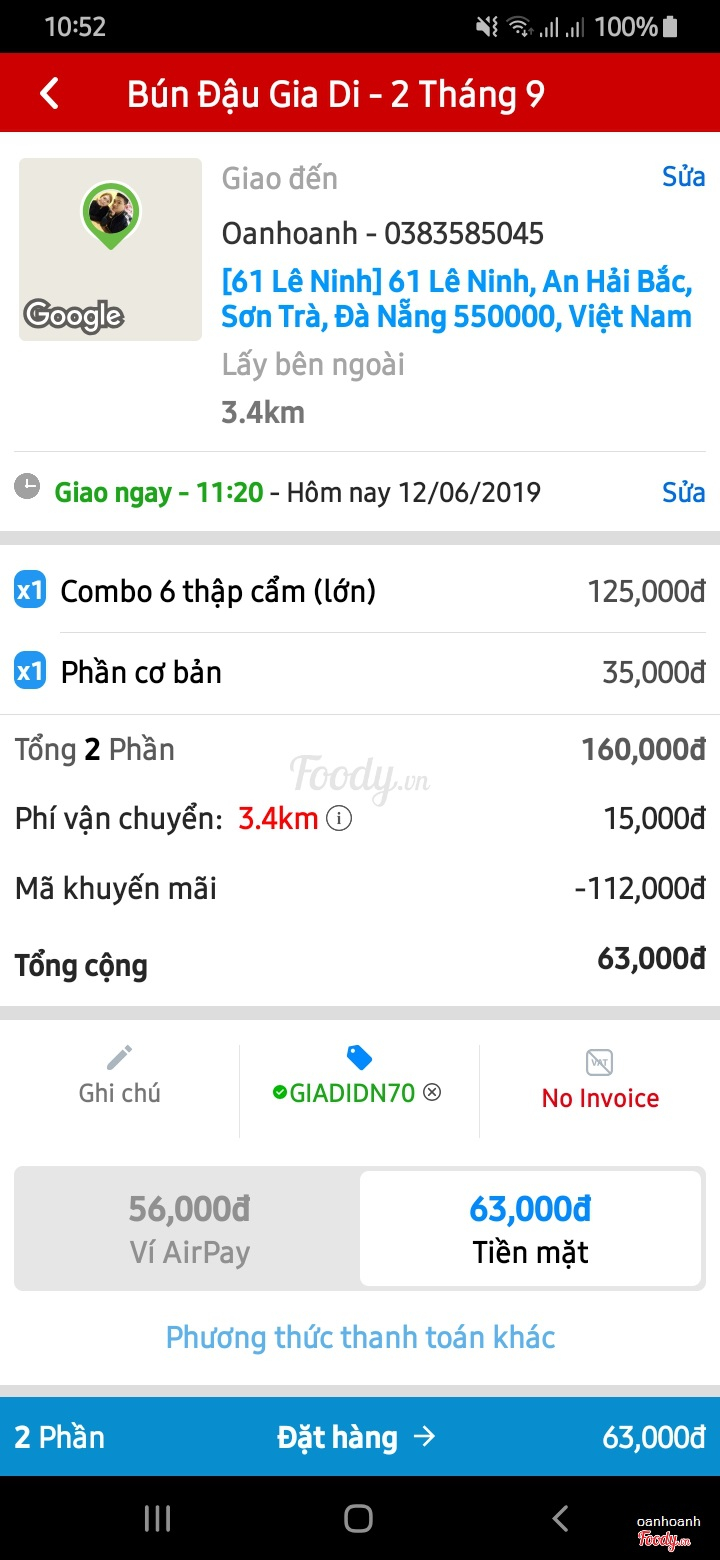Open the system recent apps view

(x=157, y=1519)
